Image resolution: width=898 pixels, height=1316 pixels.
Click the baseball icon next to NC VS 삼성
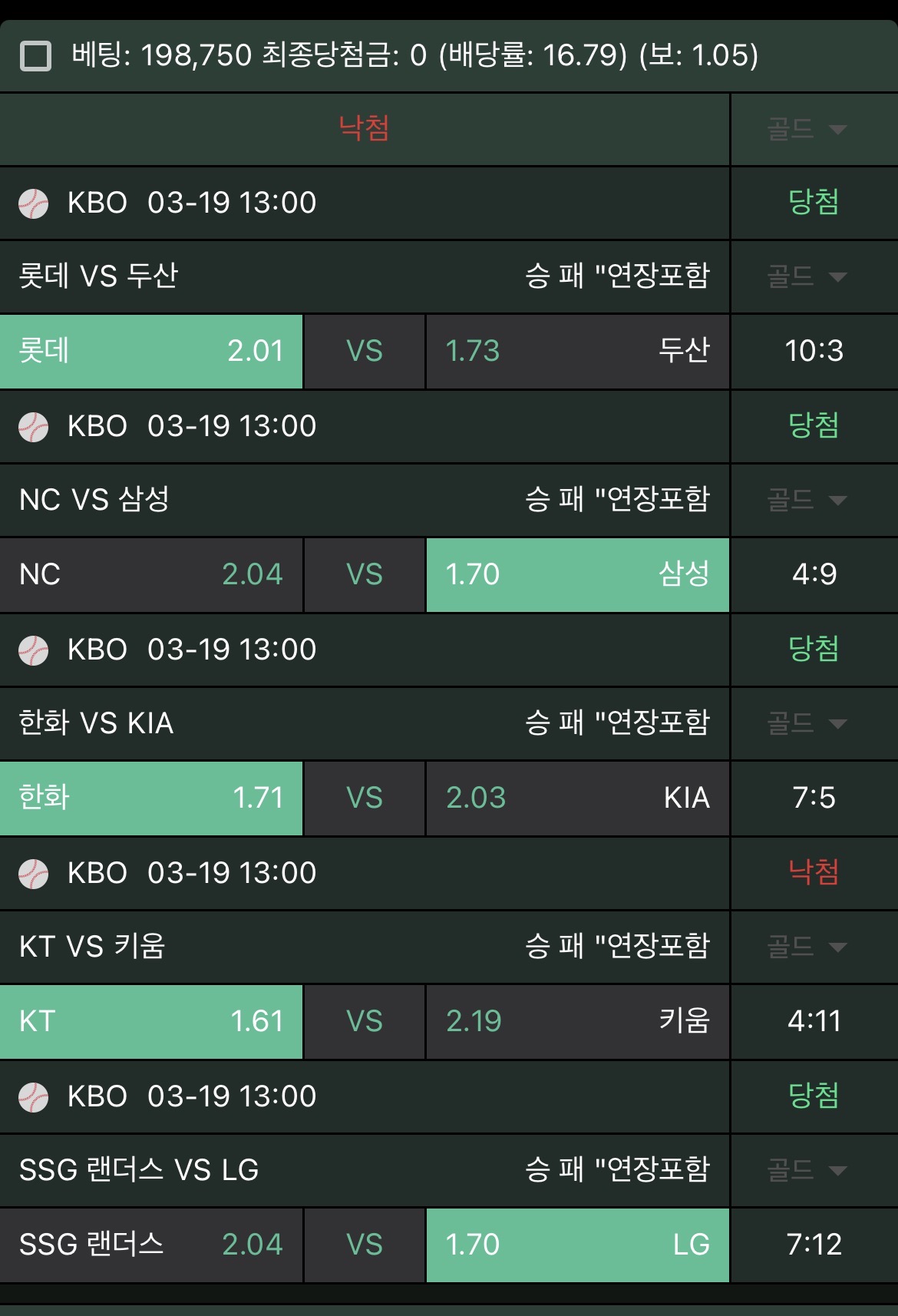click(x=34, y=426)
